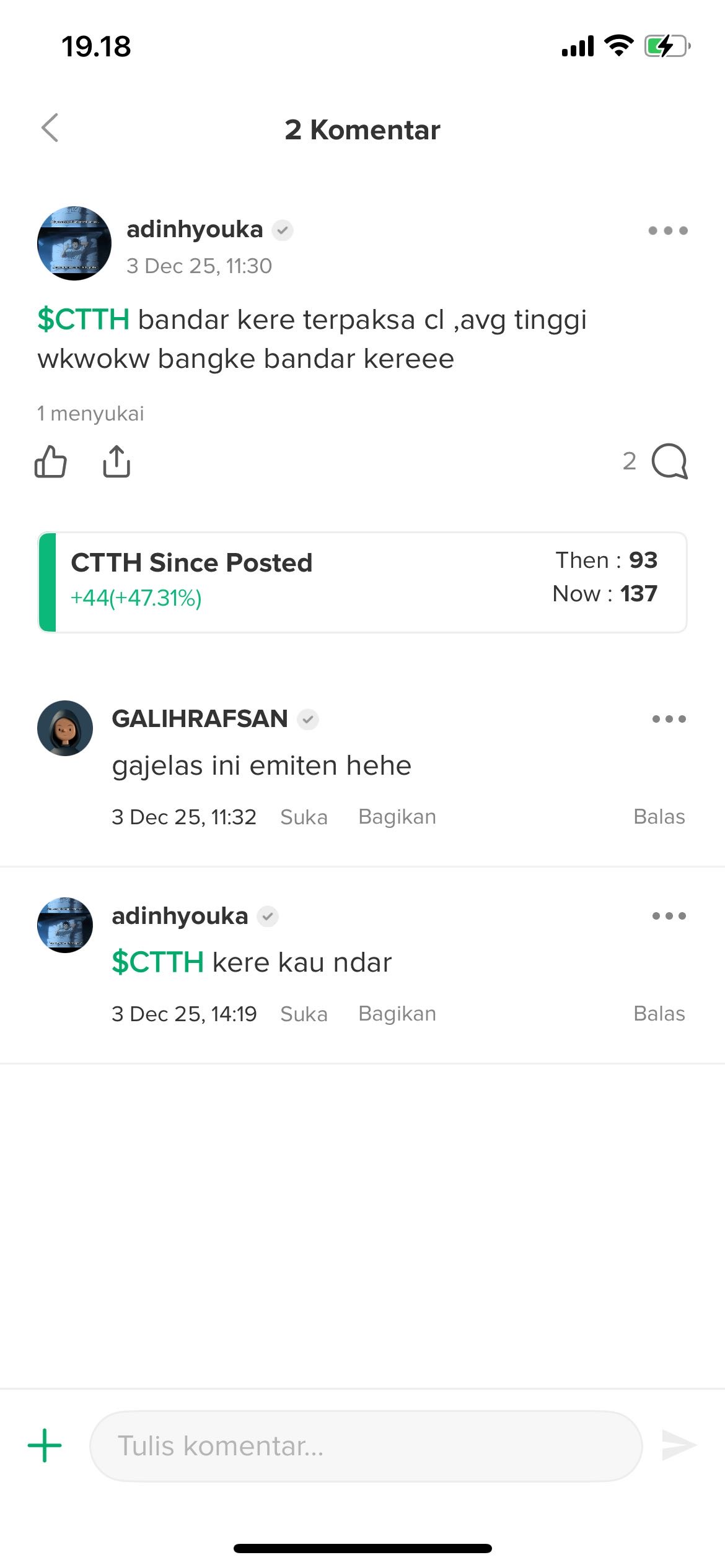
Task: Focus the Tulis komentar input field
Action: (x=366, y=1446)
